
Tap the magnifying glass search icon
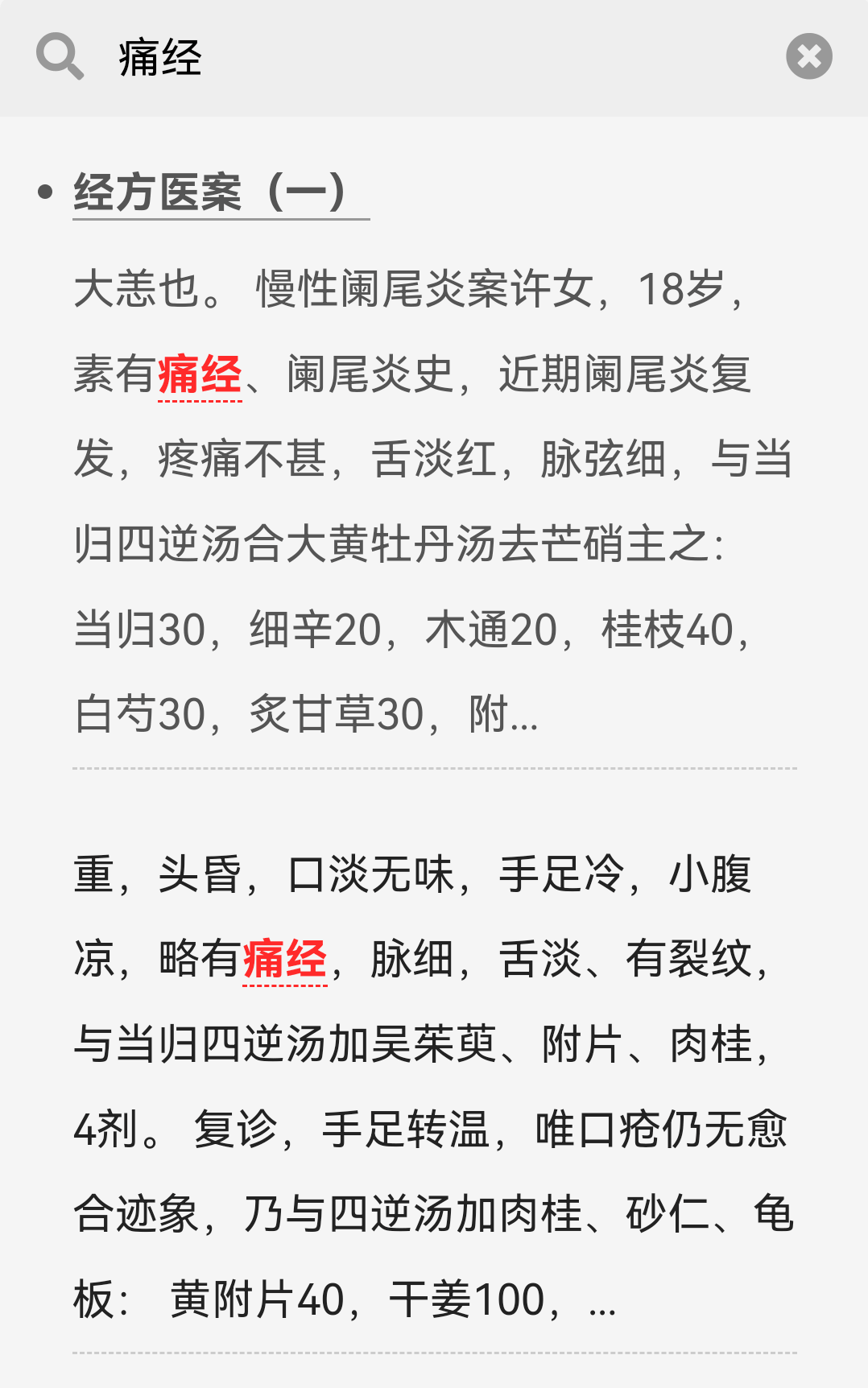(60, 56)
